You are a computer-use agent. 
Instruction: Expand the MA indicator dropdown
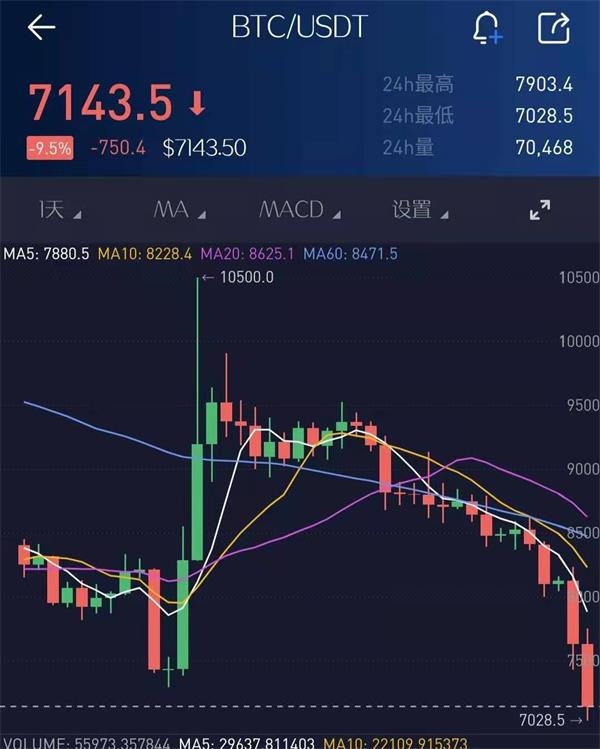tap(177, 210)
